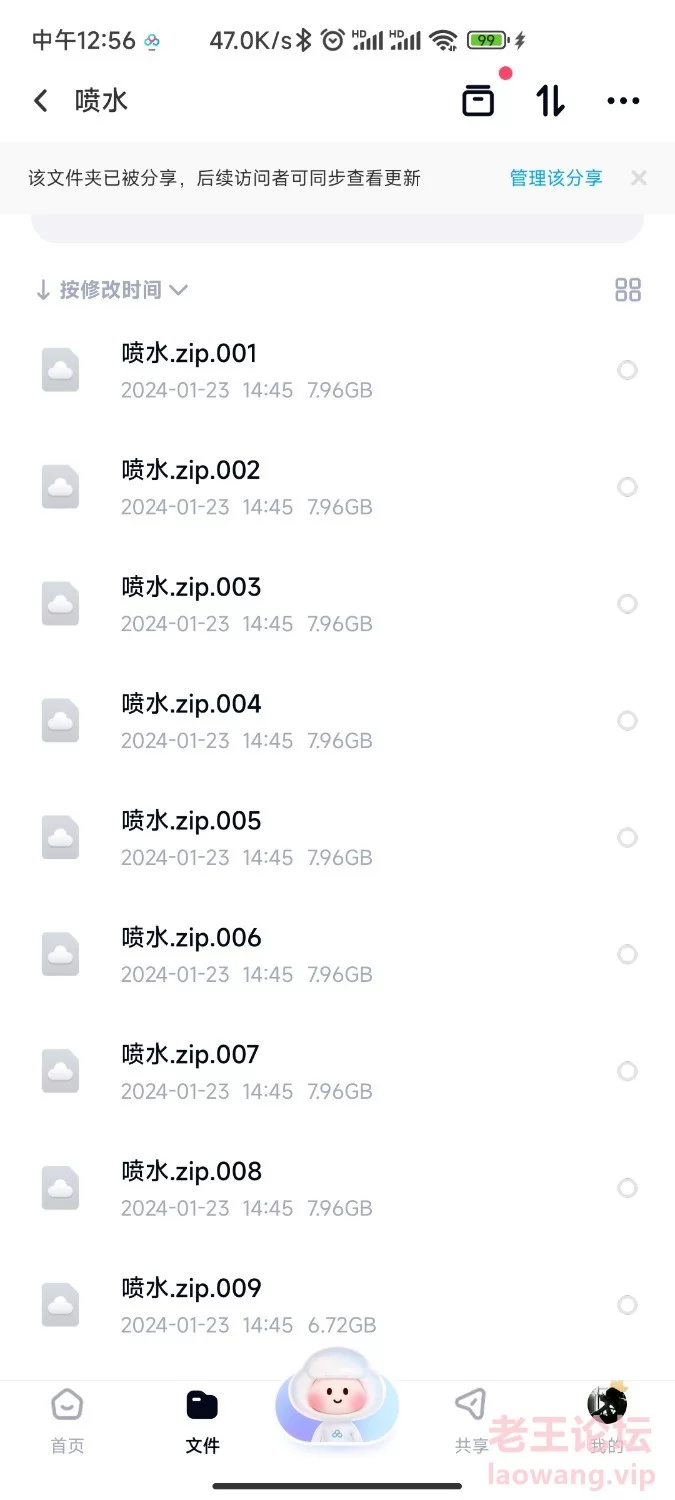675x1500 pixels.
Task: Tap the 管理该分享 link
Action: pyautogui.click(x=556, y=178)
